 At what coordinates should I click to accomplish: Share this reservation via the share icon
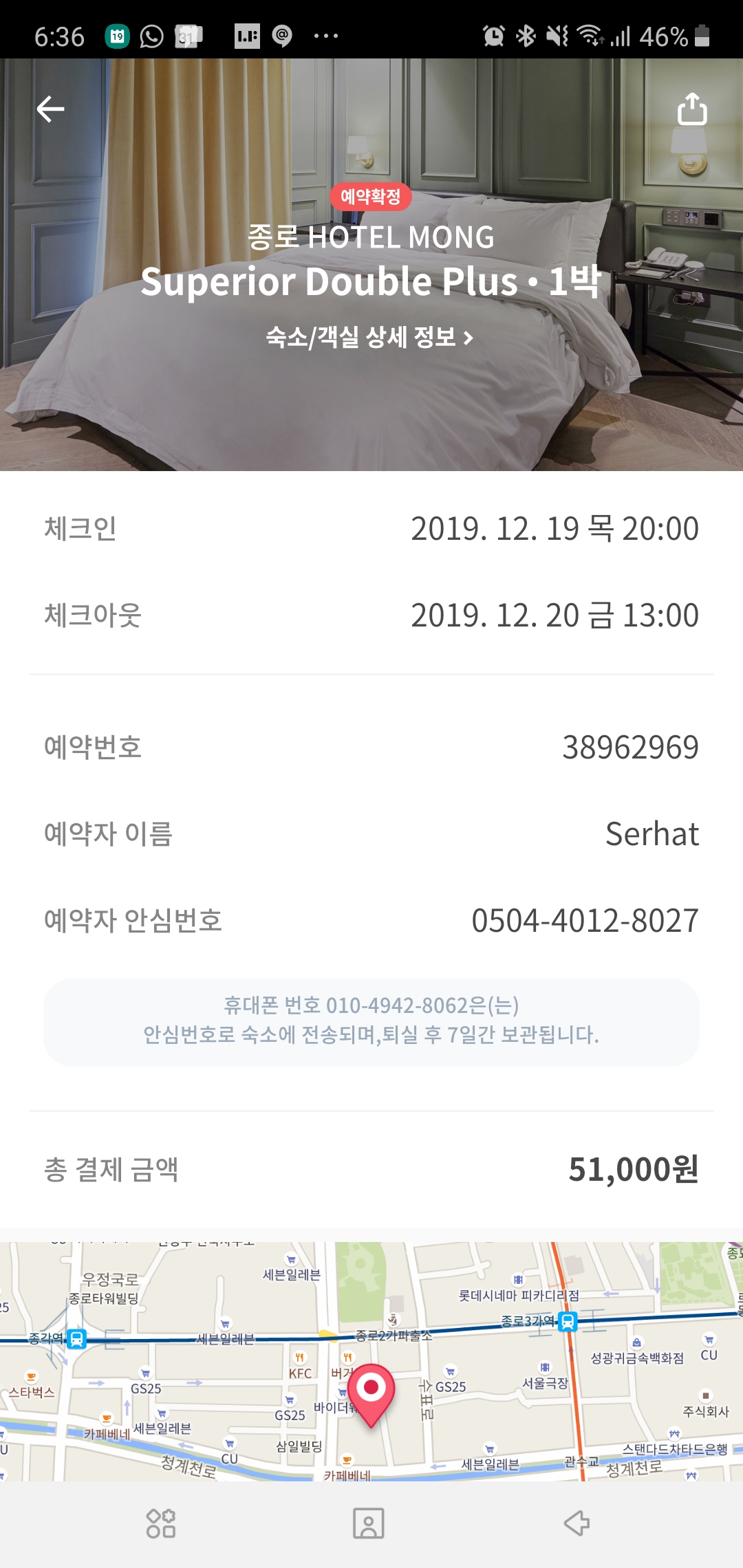click(x=692, y=109)
